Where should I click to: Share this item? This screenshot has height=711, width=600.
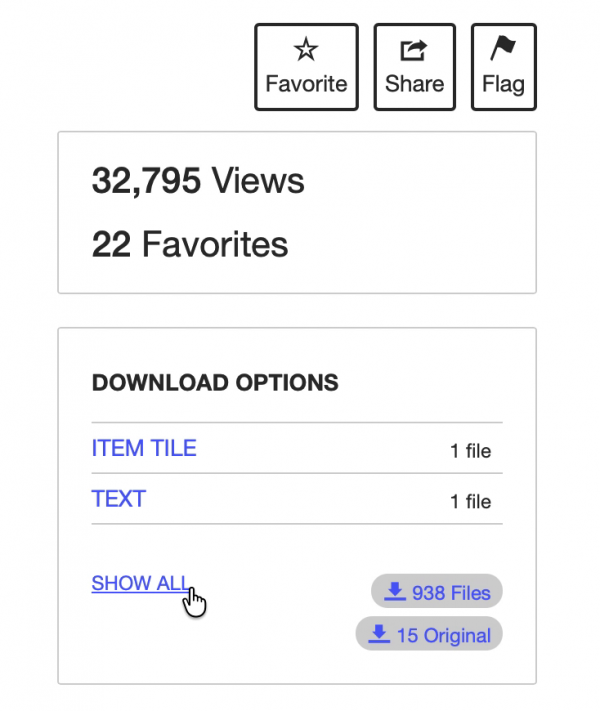coord(414,67)
